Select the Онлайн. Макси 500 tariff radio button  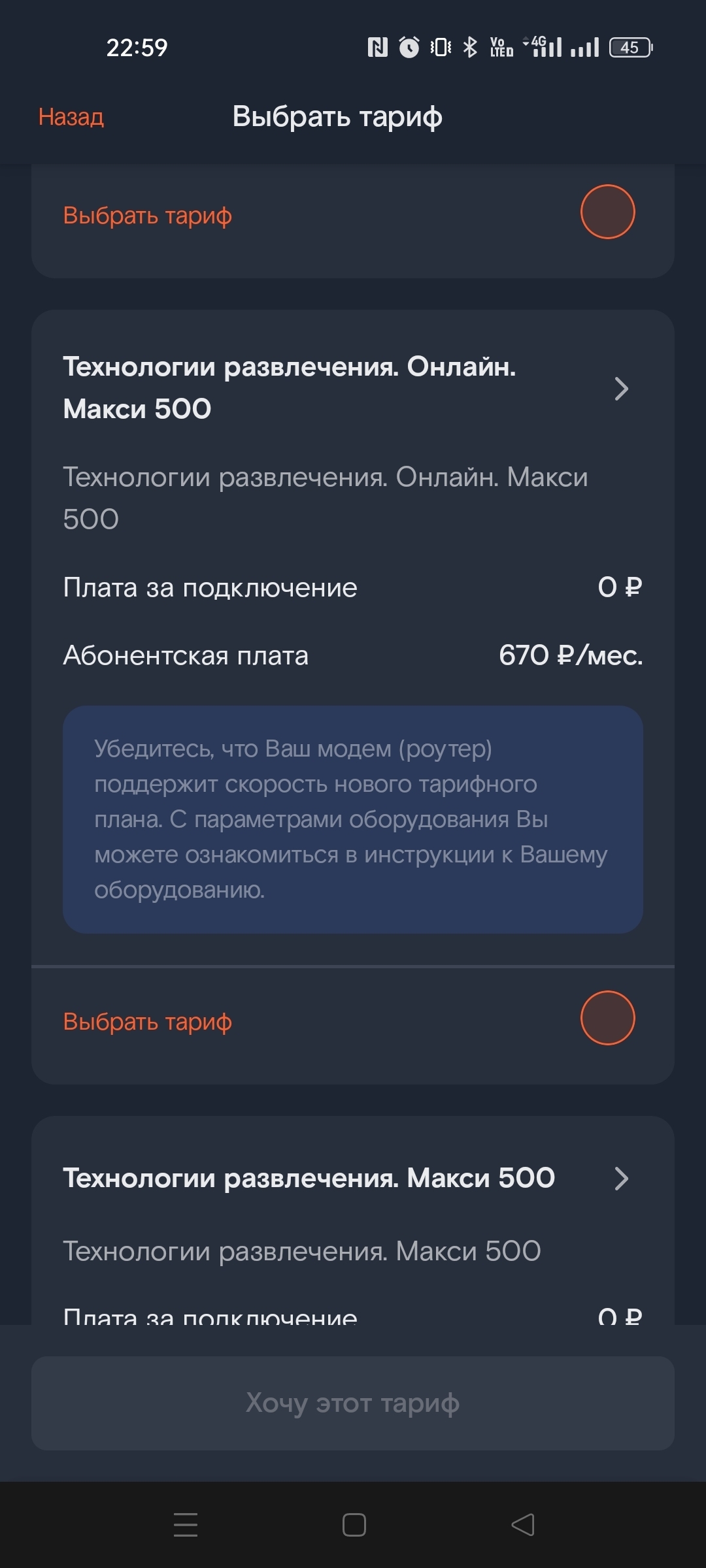607,1018
